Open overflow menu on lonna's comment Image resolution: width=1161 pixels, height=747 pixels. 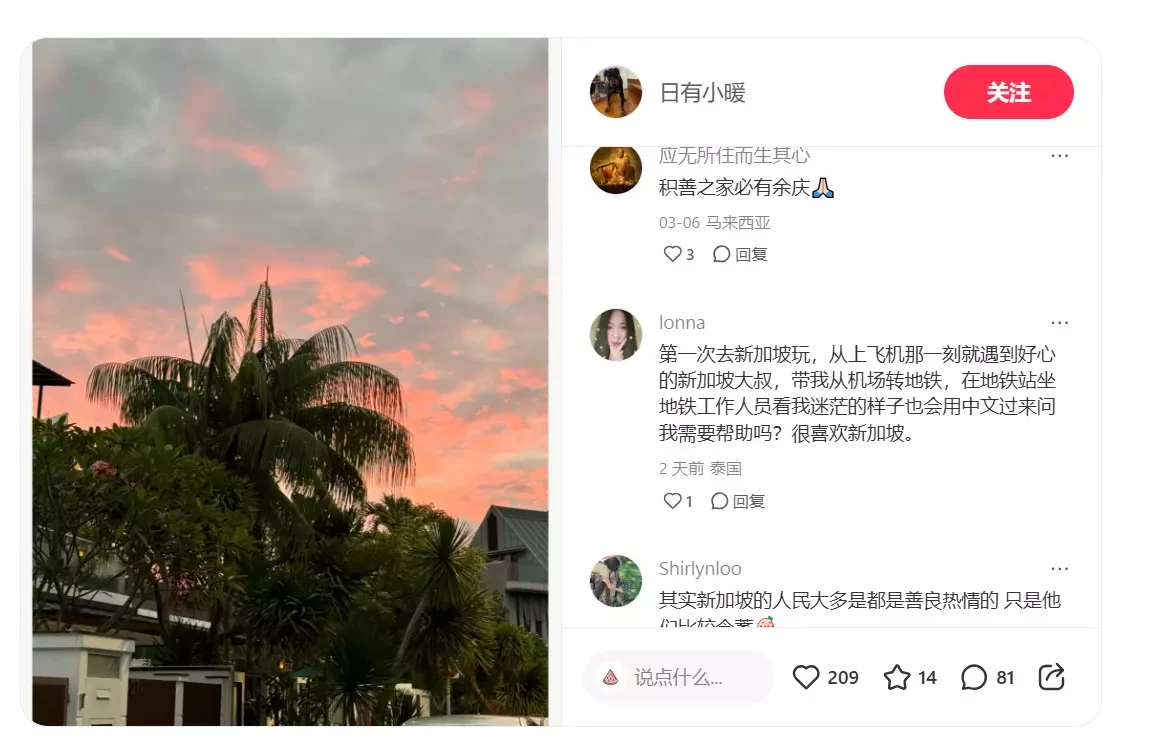click(x=1059, y=322)
